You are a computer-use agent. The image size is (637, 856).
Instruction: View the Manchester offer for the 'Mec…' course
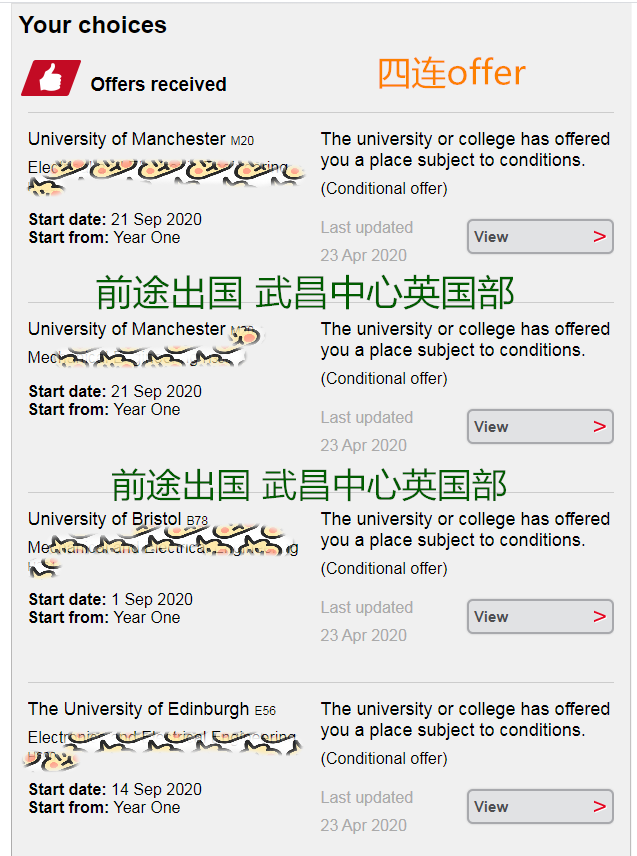(x=540, y=427)
